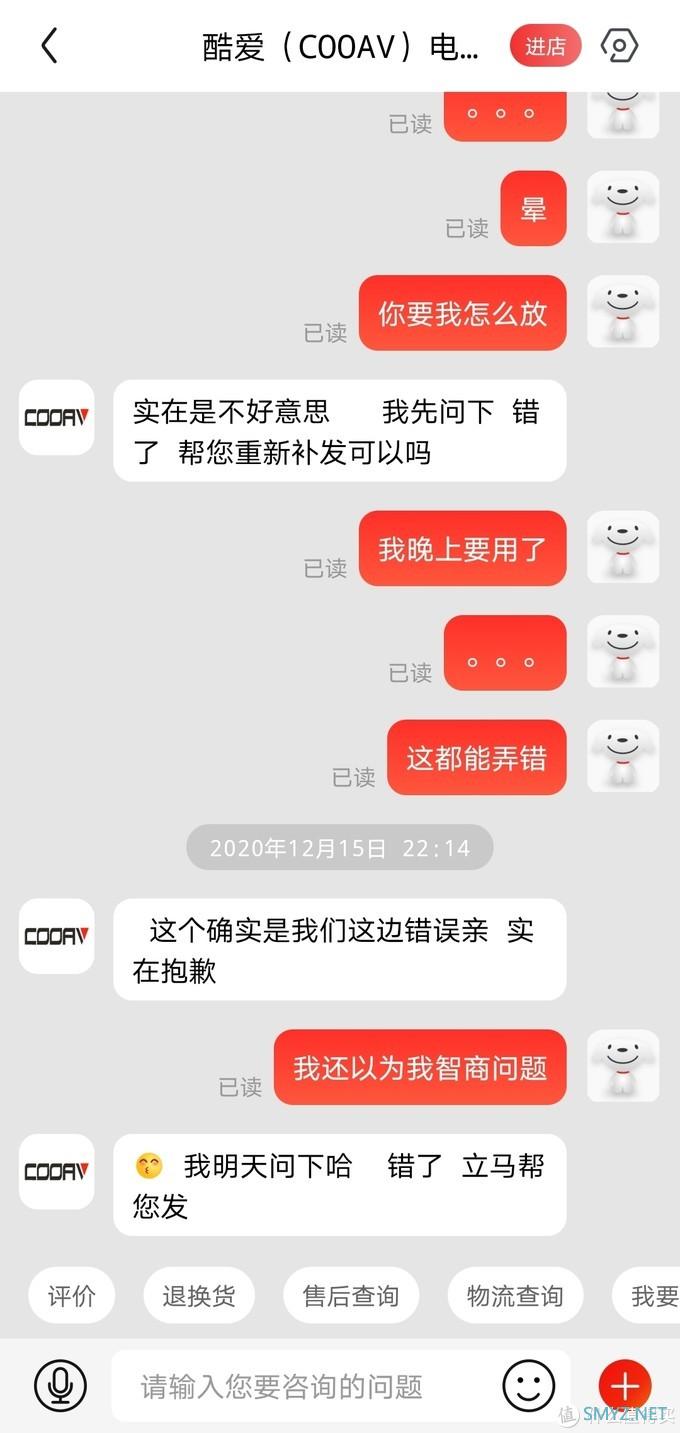Viewport: 680px width, 1433px height.
Task: Open chat settings hexagon icon
Action: (619, 46)
